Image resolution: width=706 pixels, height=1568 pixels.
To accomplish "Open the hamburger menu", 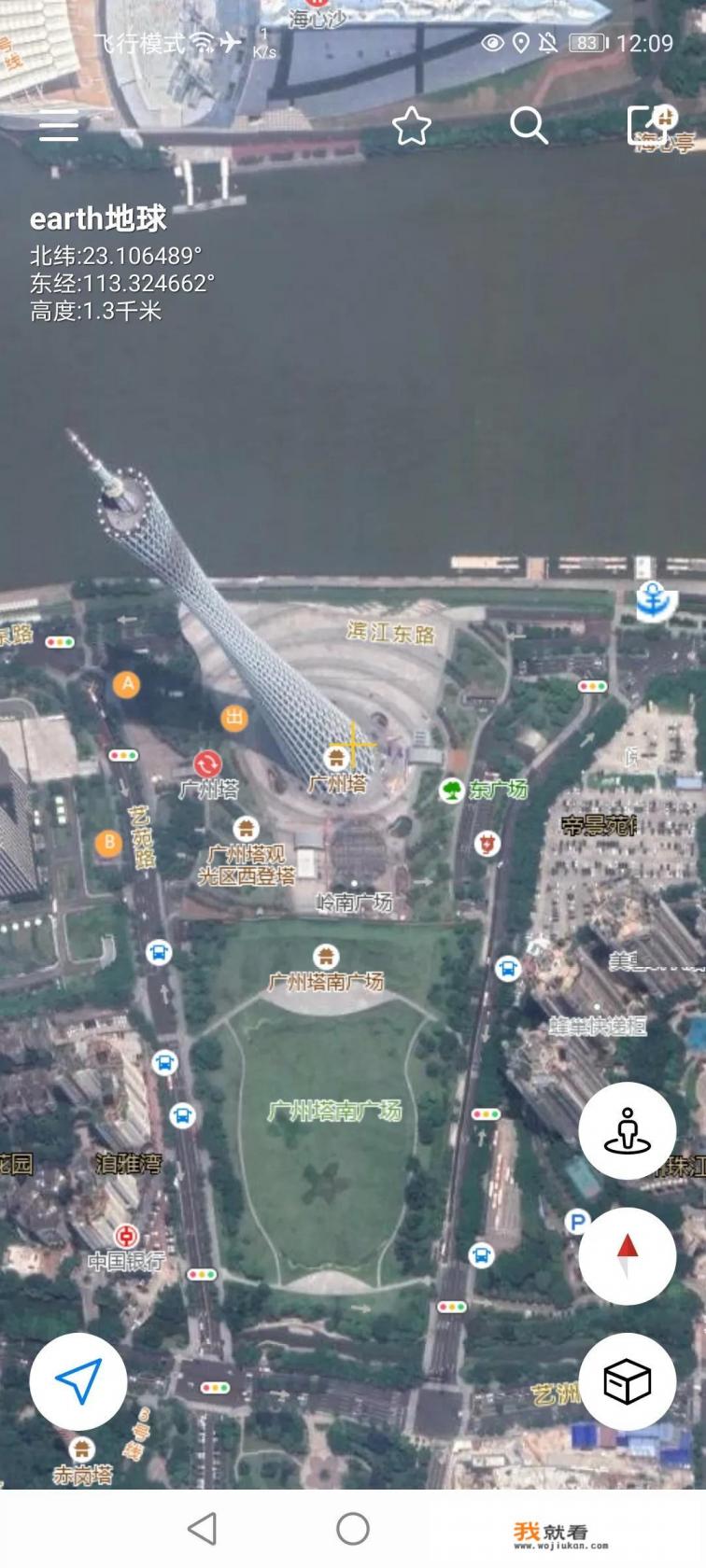I will tap(59, 126).
